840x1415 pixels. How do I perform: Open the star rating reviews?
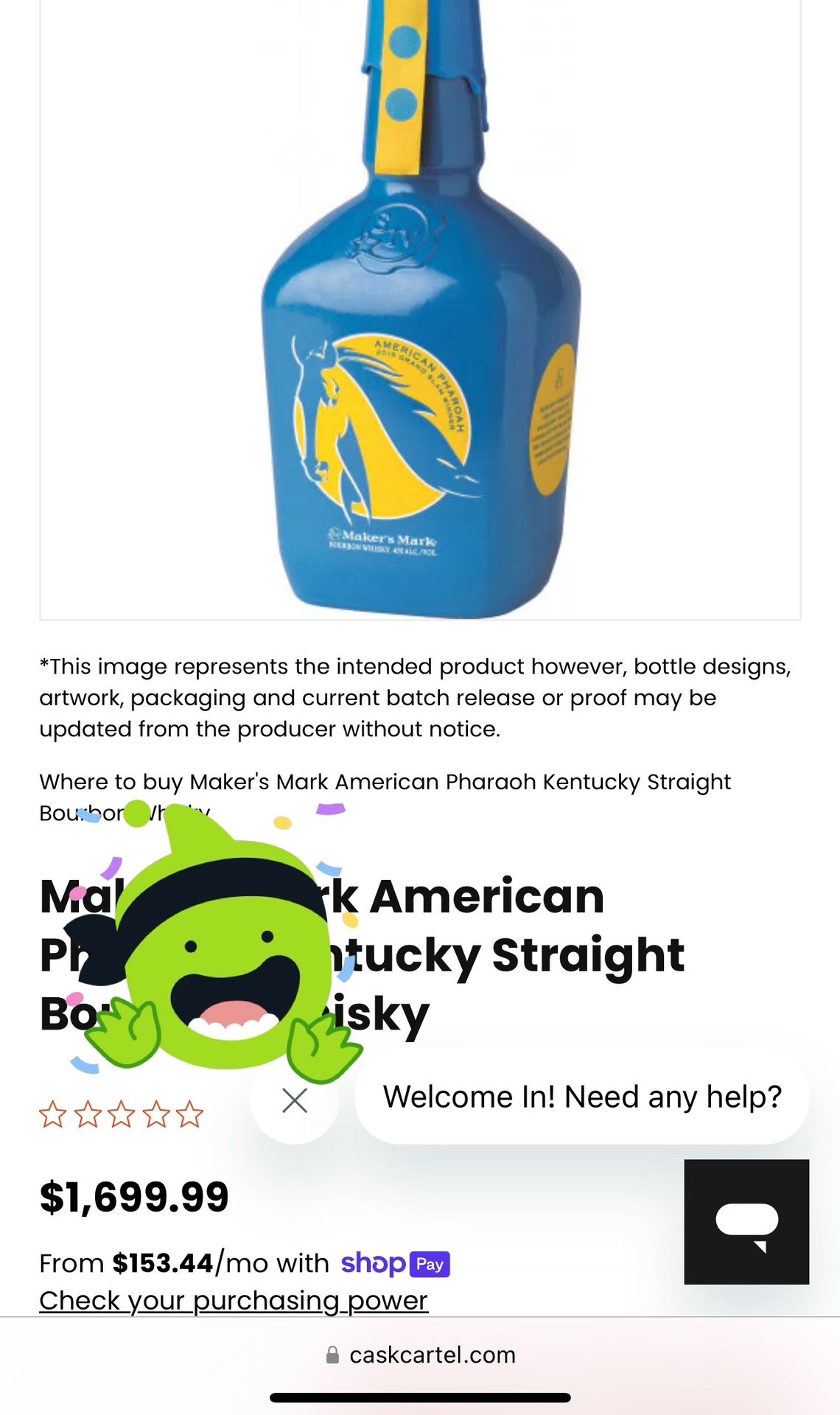[121, 1114]
